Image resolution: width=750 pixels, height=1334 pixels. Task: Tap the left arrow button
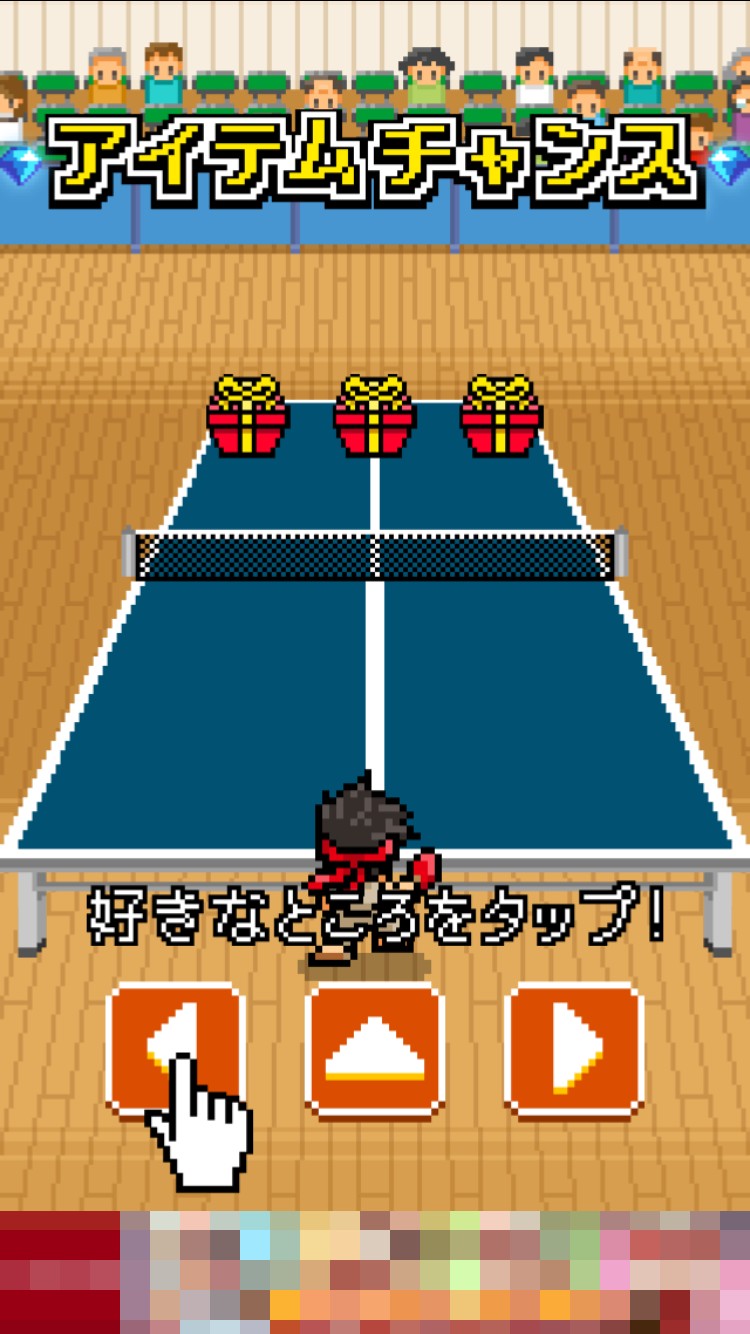point(175,1048)
